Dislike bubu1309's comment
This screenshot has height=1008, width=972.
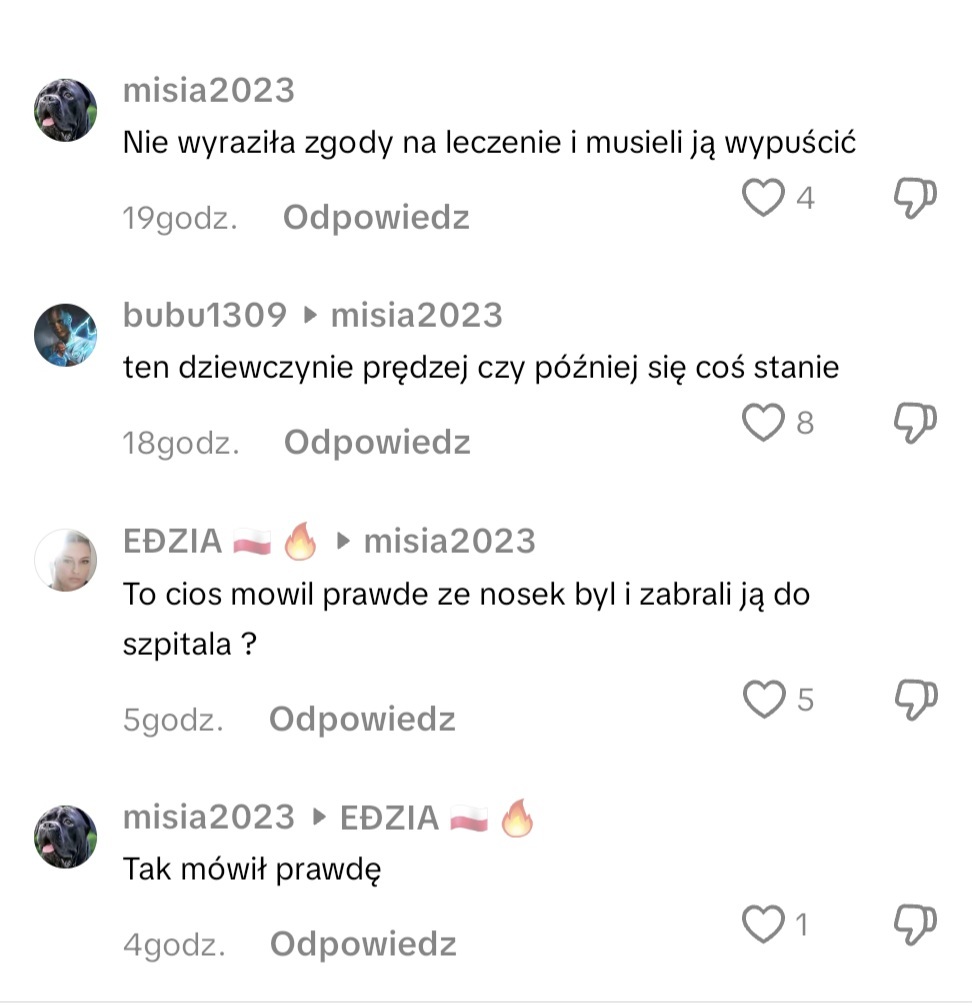coord(913,424)
